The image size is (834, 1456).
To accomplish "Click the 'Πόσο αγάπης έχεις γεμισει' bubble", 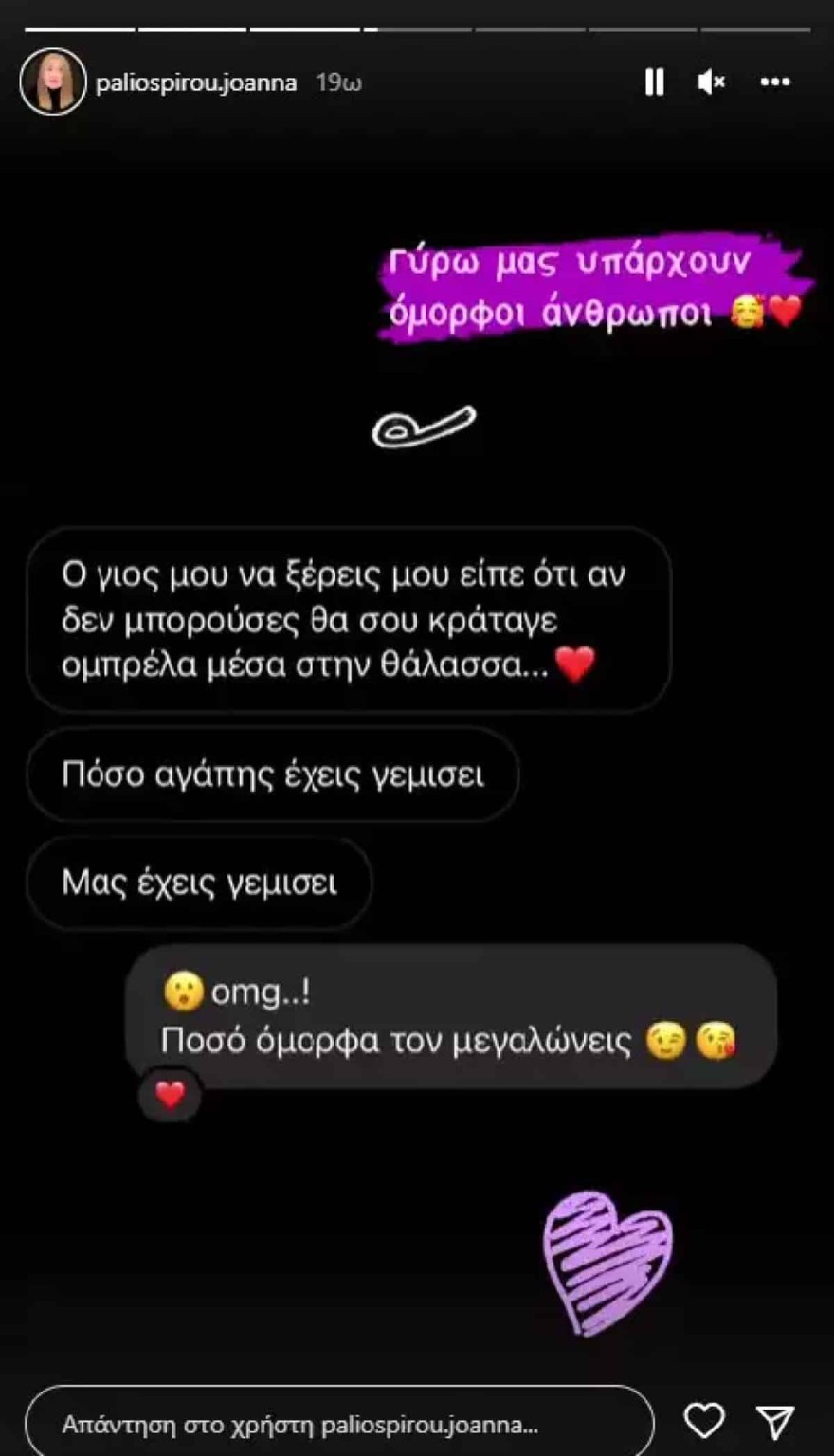I will tap(273, 774).
